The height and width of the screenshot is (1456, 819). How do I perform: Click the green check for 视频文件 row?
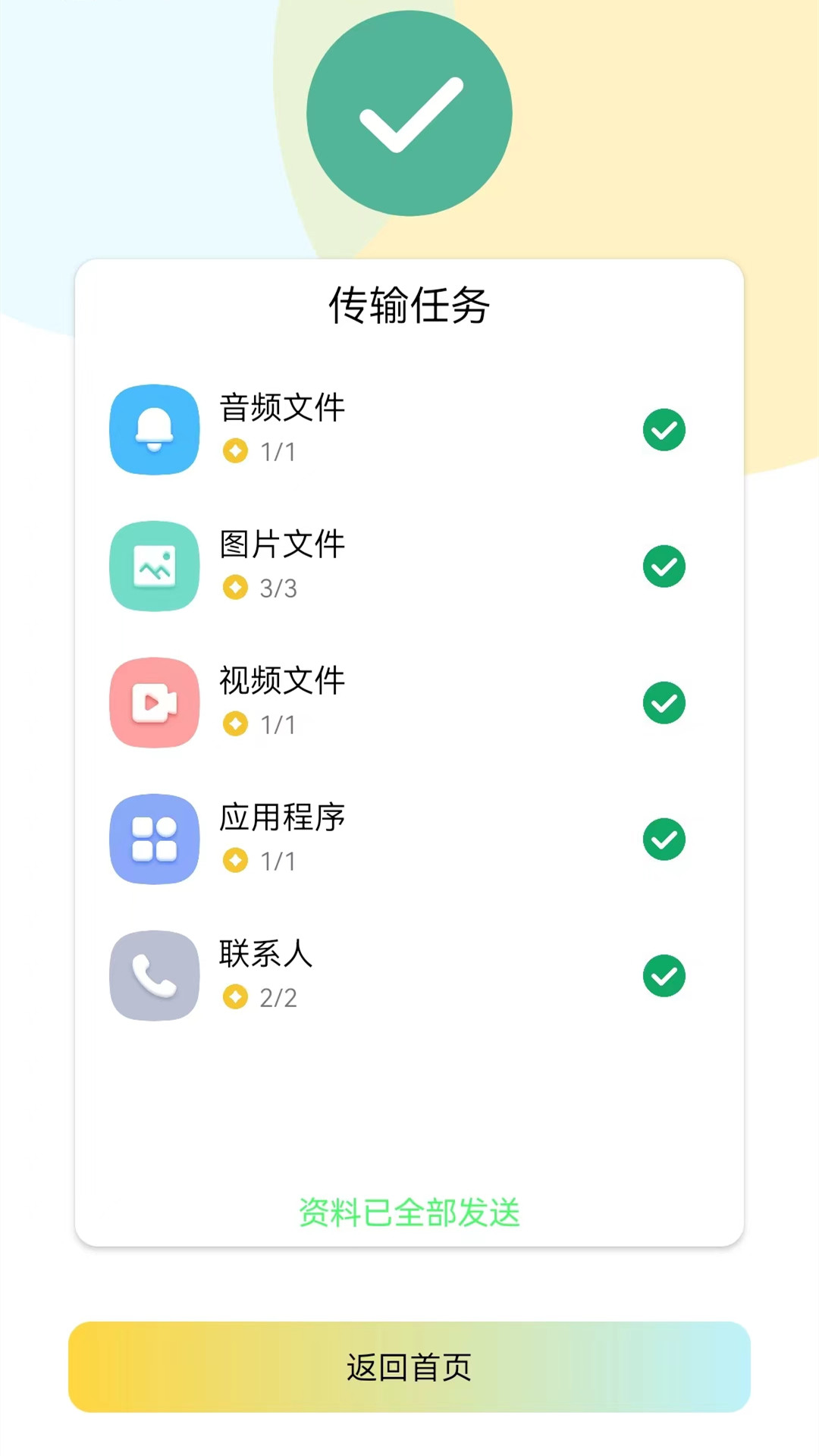pyautogui.click(x=664, y=702)
